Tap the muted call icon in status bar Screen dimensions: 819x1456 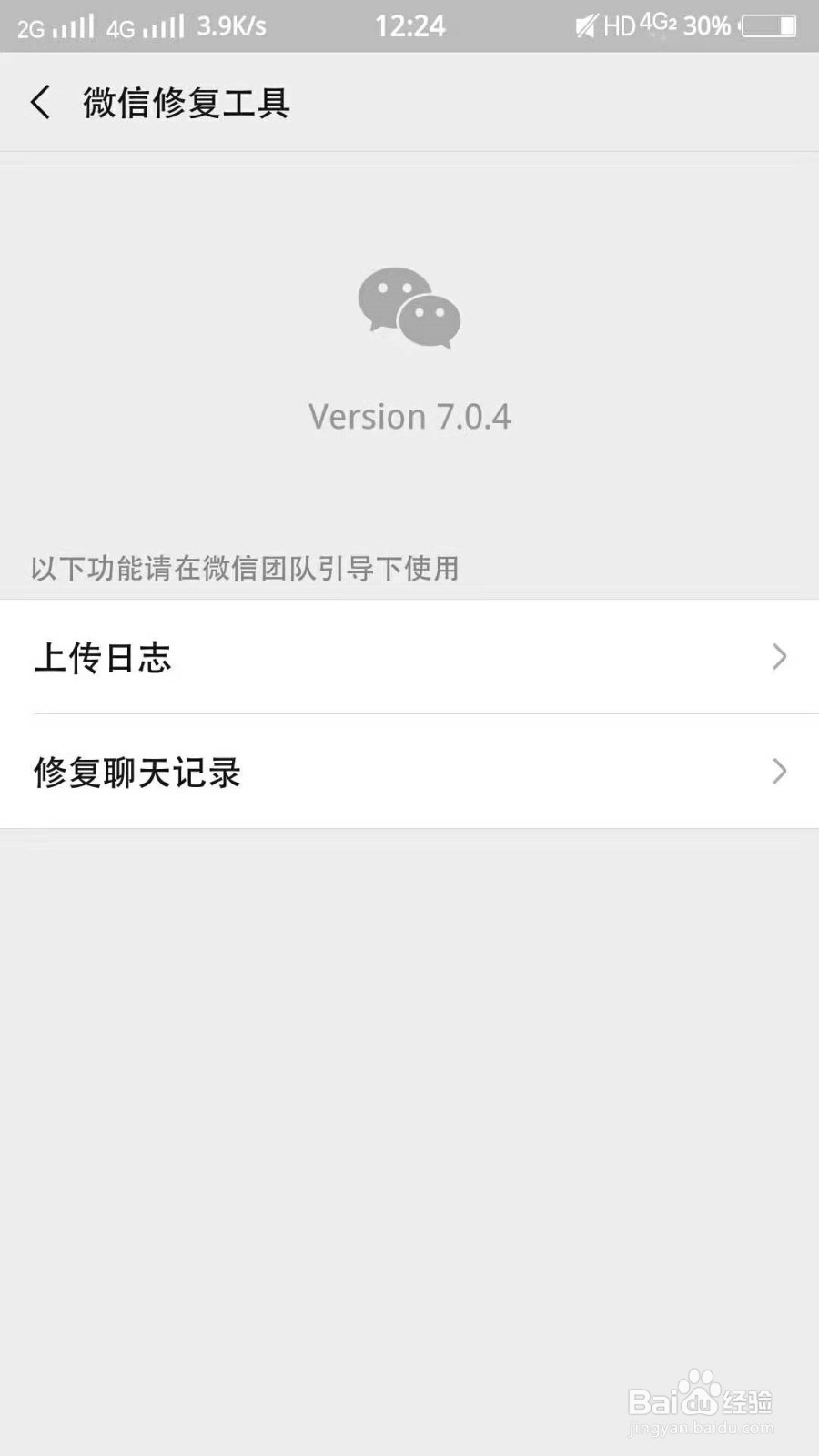(x=587, y=24)
